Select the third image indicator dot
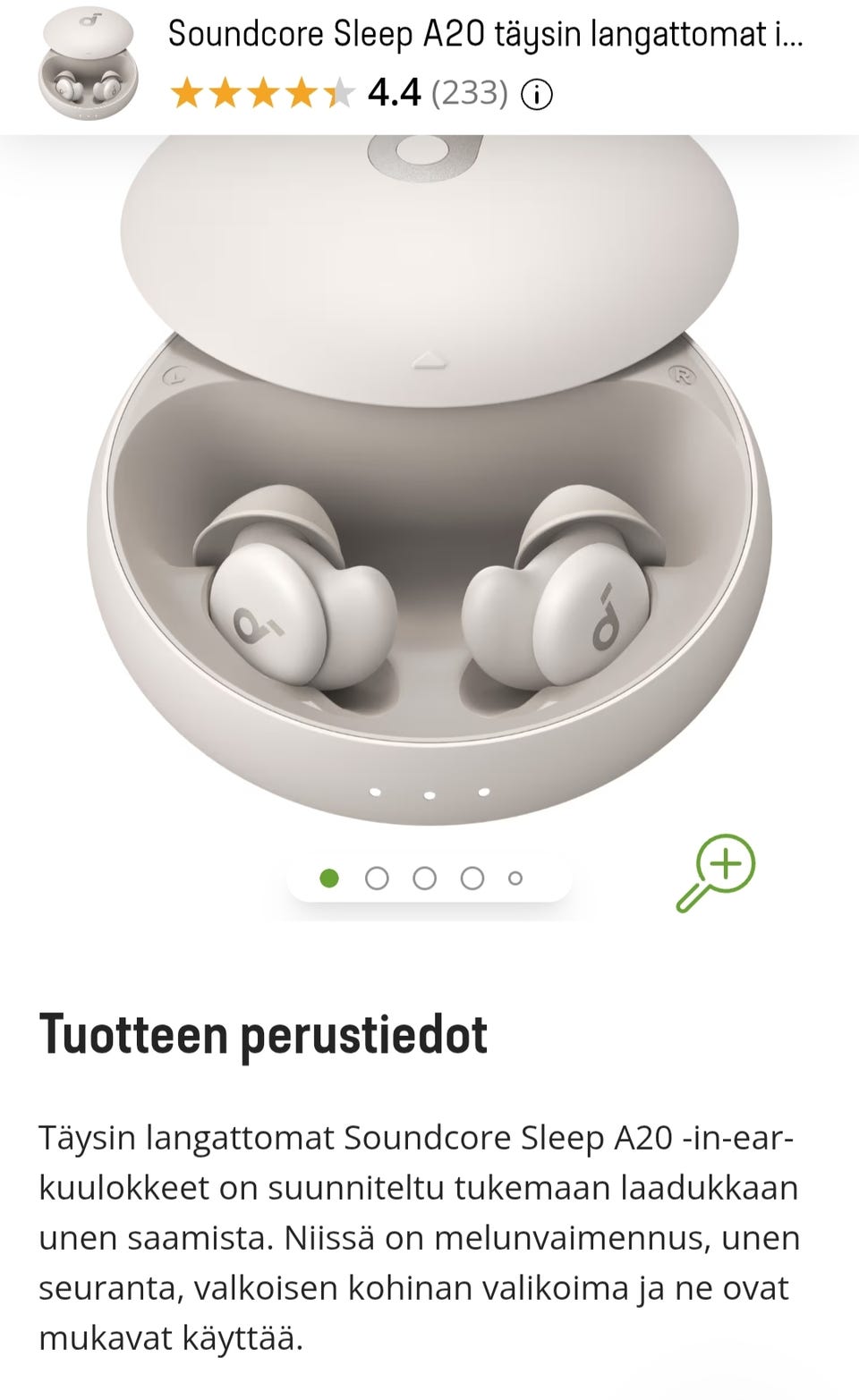The height and width of the screenshot is (1400, 859). click(x=424, y=878)
